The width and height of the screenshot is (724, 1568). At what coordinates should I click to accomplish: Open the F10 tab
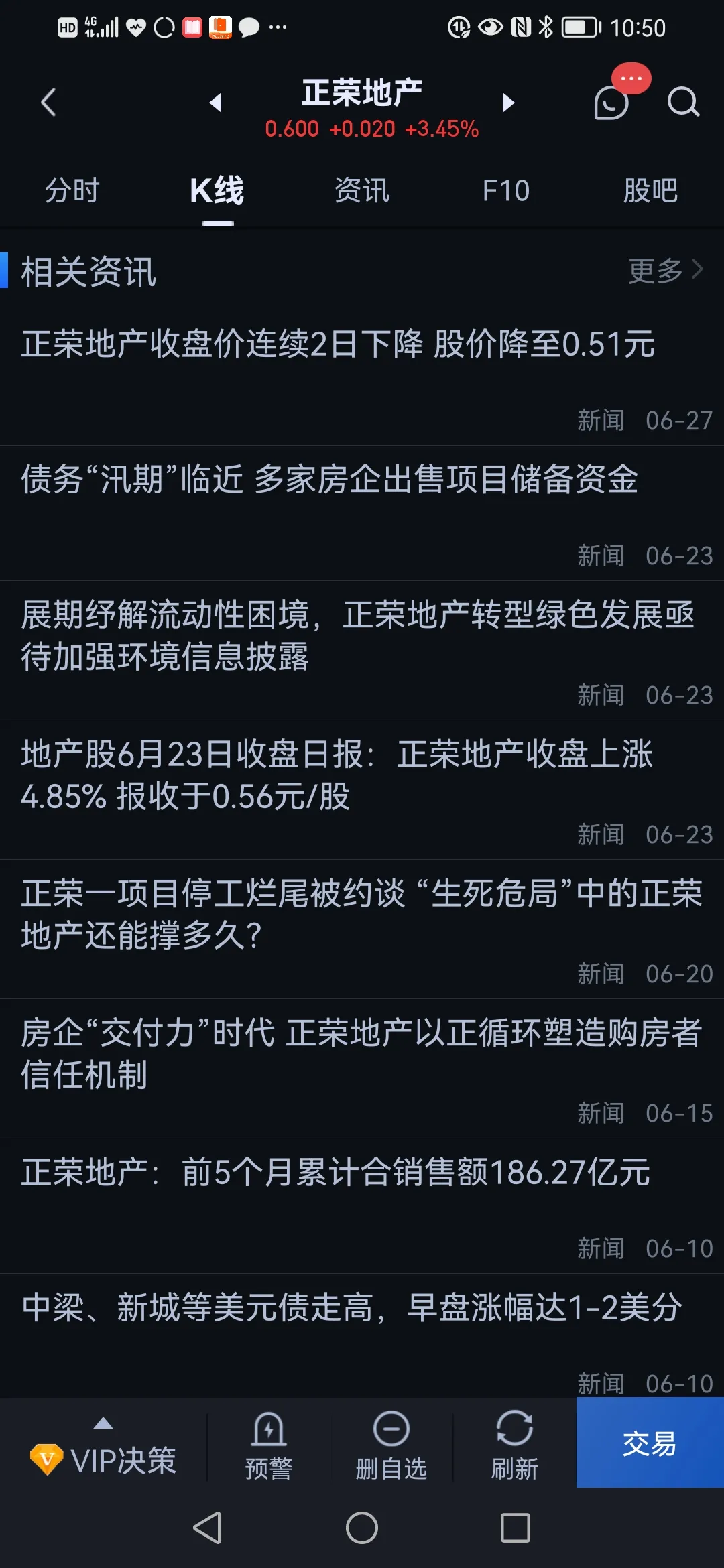506,191
